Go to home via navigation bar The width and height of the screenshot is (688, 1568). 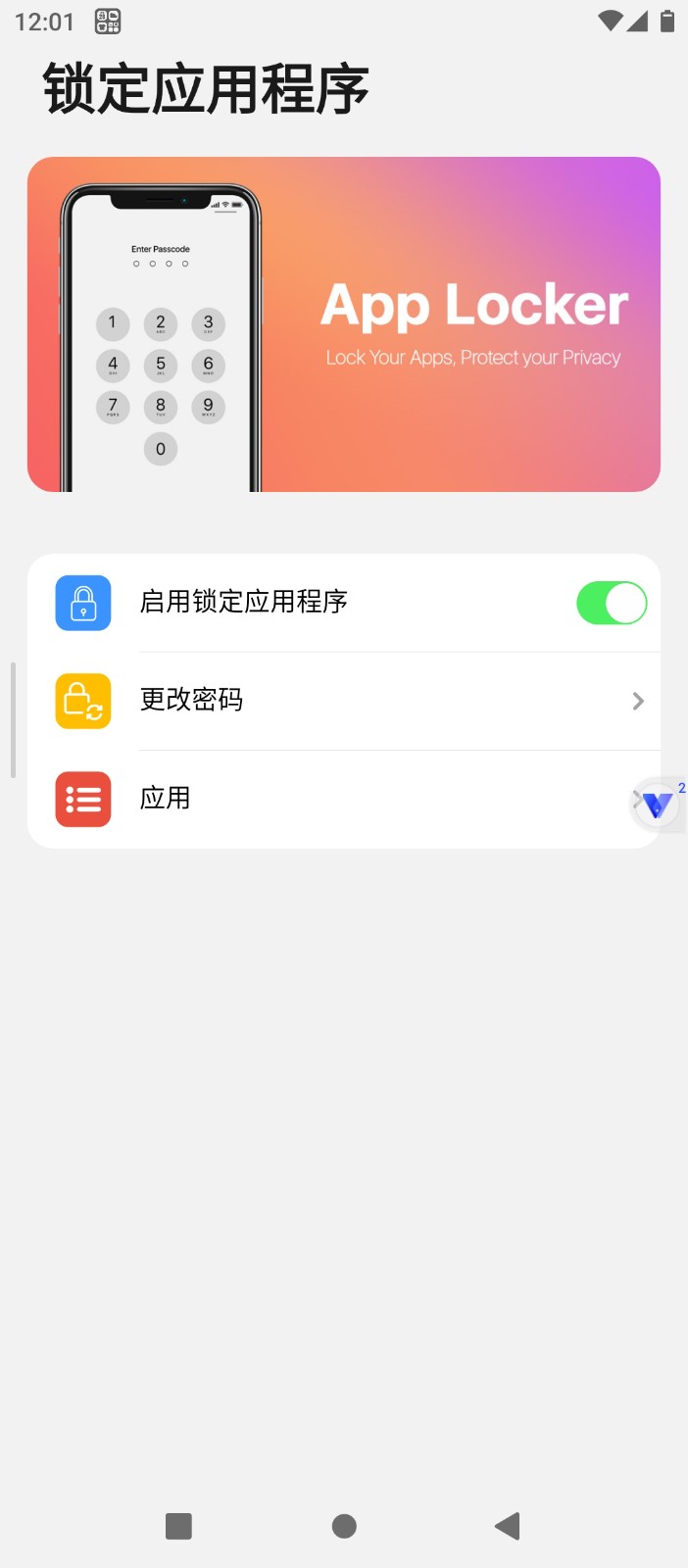click(x=344, y=1526)
